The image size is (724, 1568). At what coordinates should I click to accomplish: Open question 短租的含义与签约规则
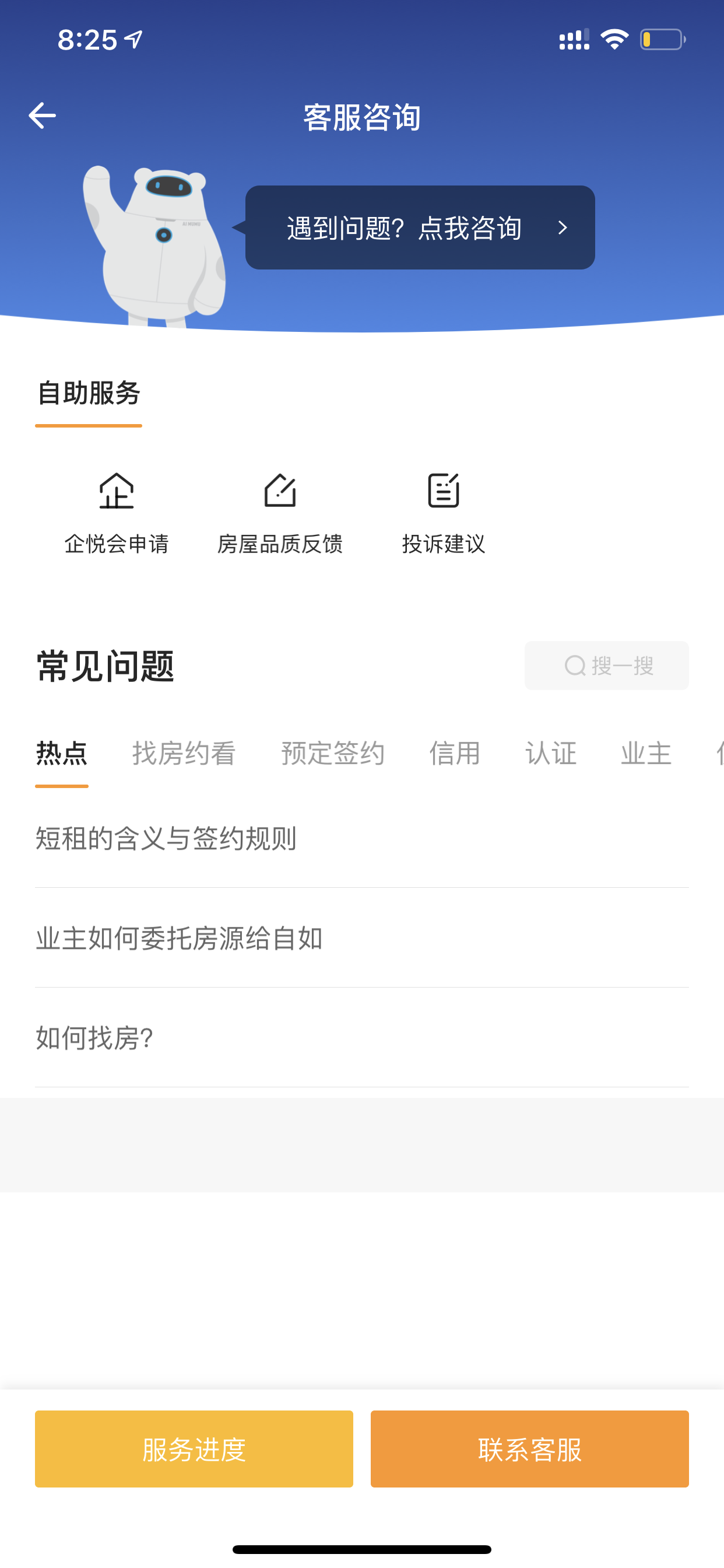(x=362, y=838)
